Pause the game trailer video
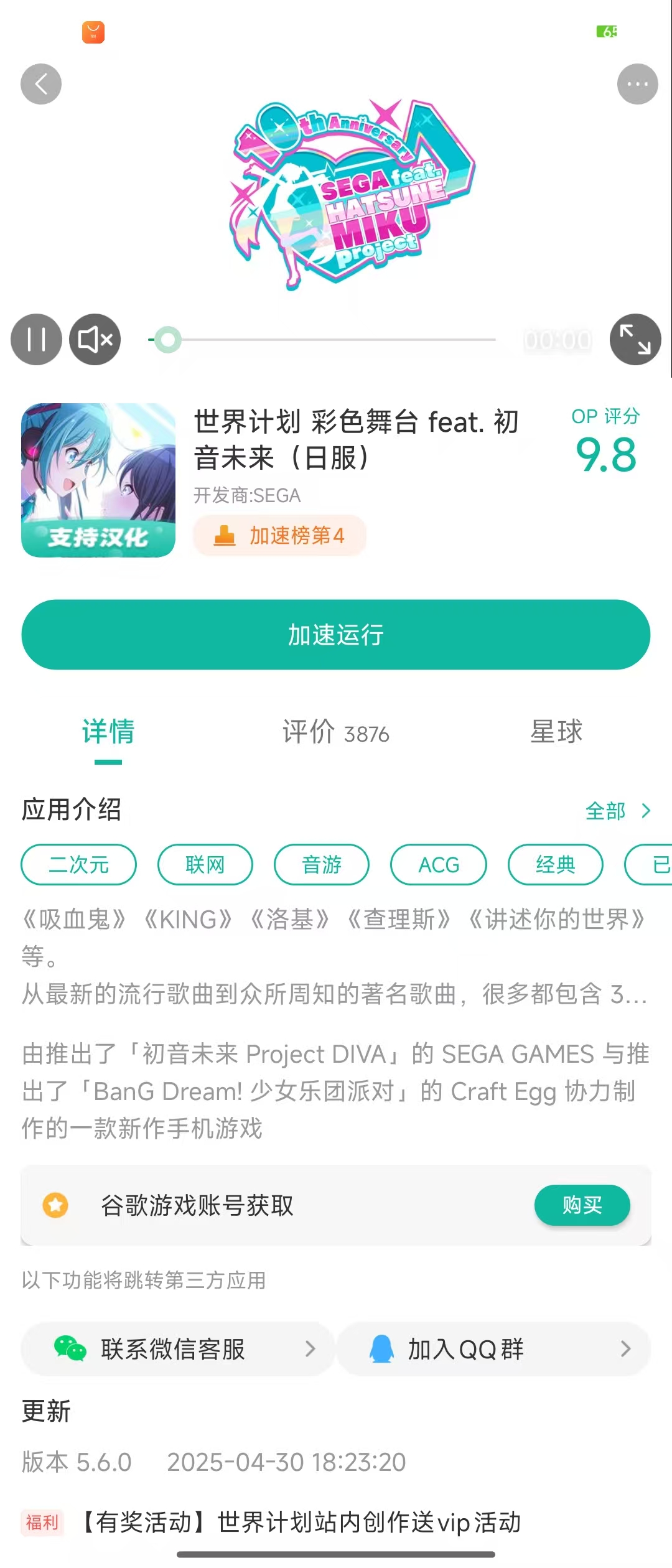 coord(36,339)
